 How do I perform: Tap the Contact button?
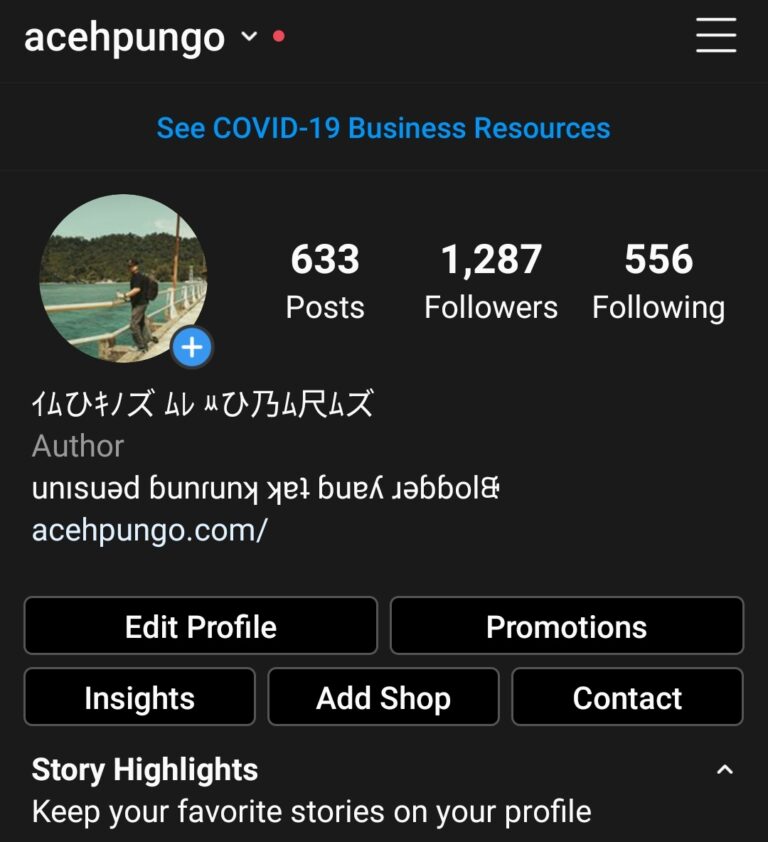click(626, 697)
